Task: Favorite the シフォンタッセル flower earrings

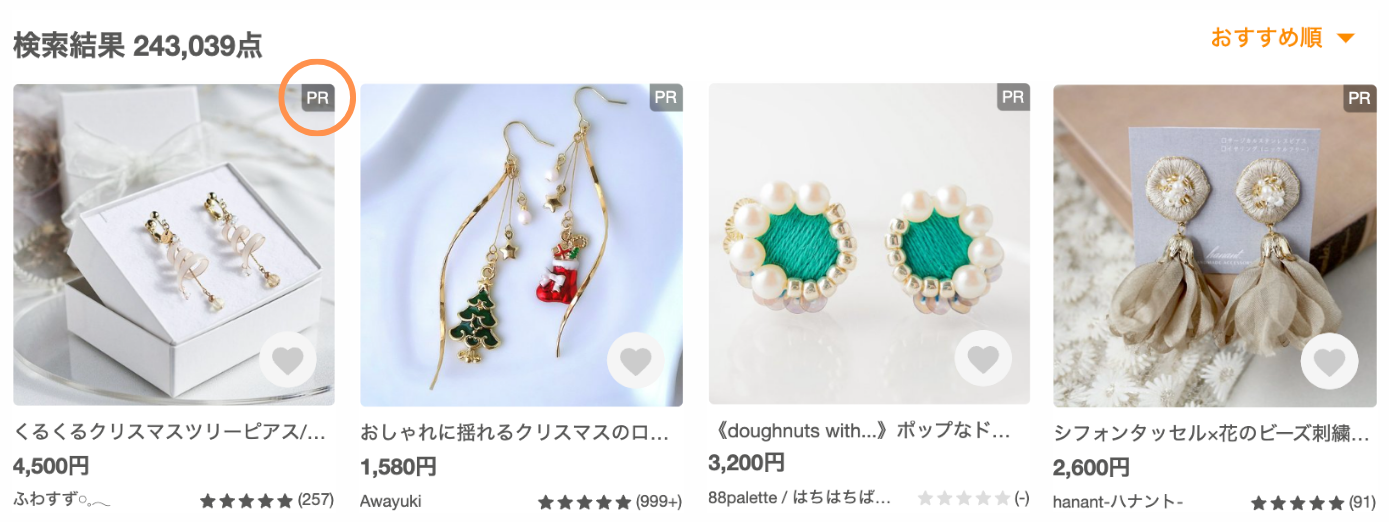Action: point(1329,361)
